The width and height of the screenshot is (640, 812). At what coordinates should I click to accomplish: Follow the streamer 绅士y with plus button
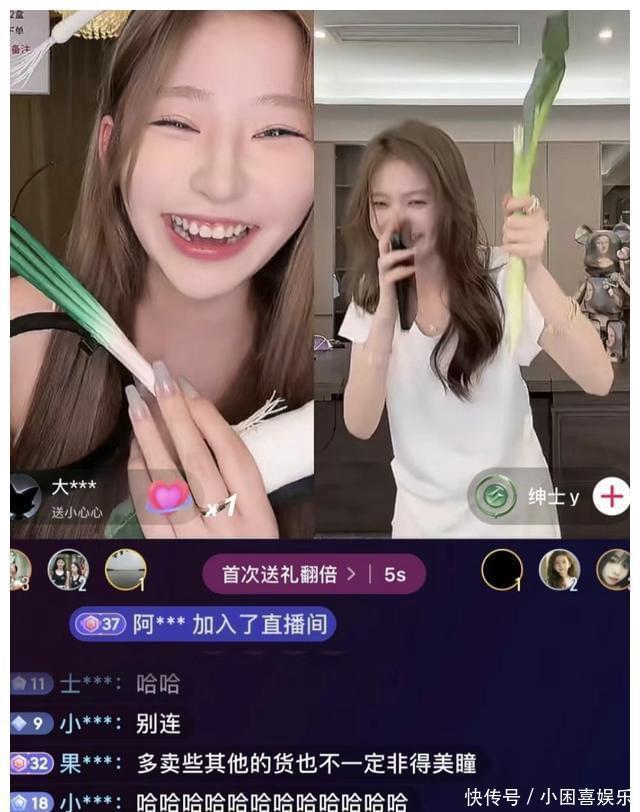click(x=611, y=496)
